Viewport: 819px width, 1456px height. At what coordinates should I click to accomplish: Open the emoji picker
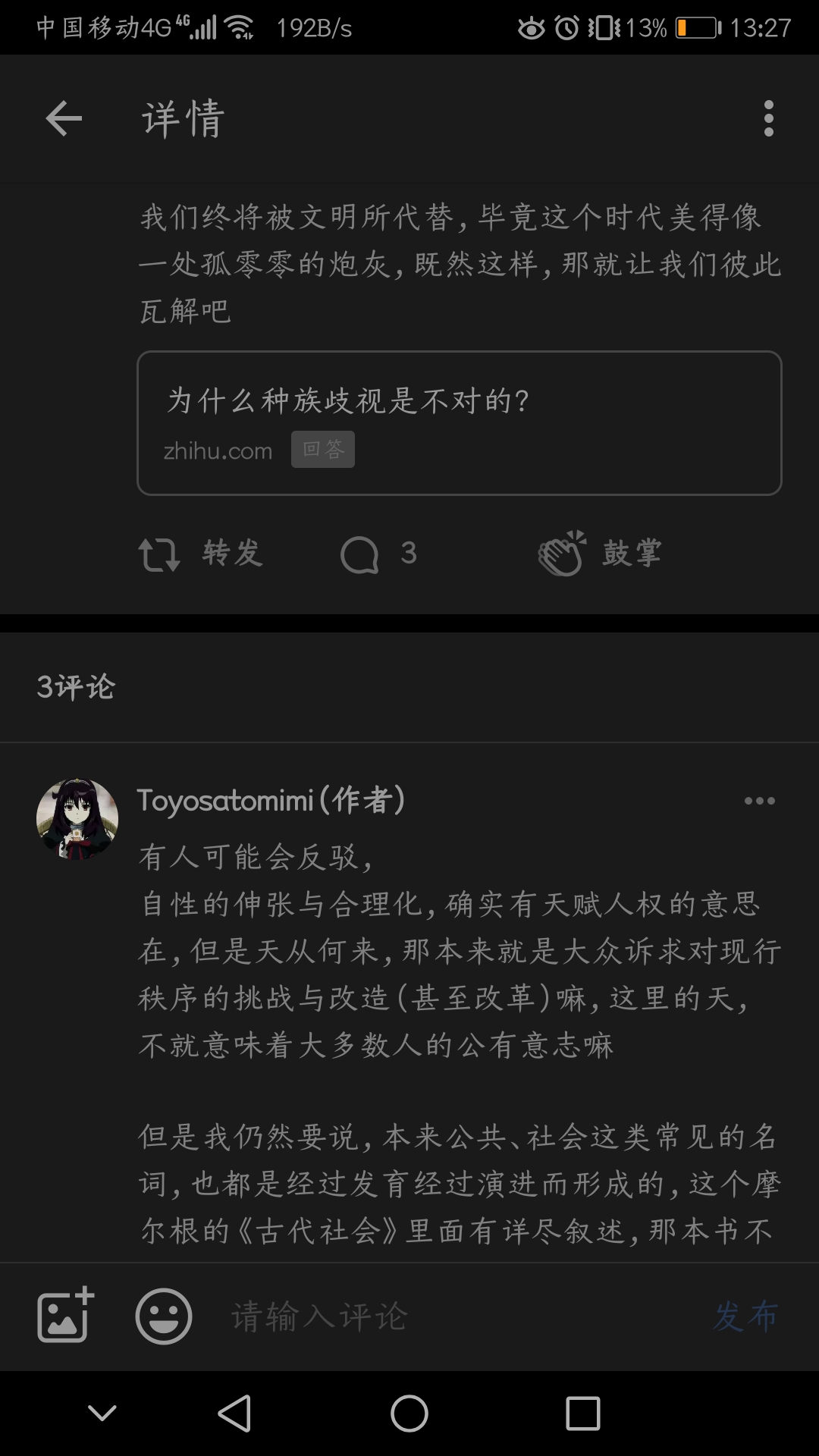tap(164, 1316)
